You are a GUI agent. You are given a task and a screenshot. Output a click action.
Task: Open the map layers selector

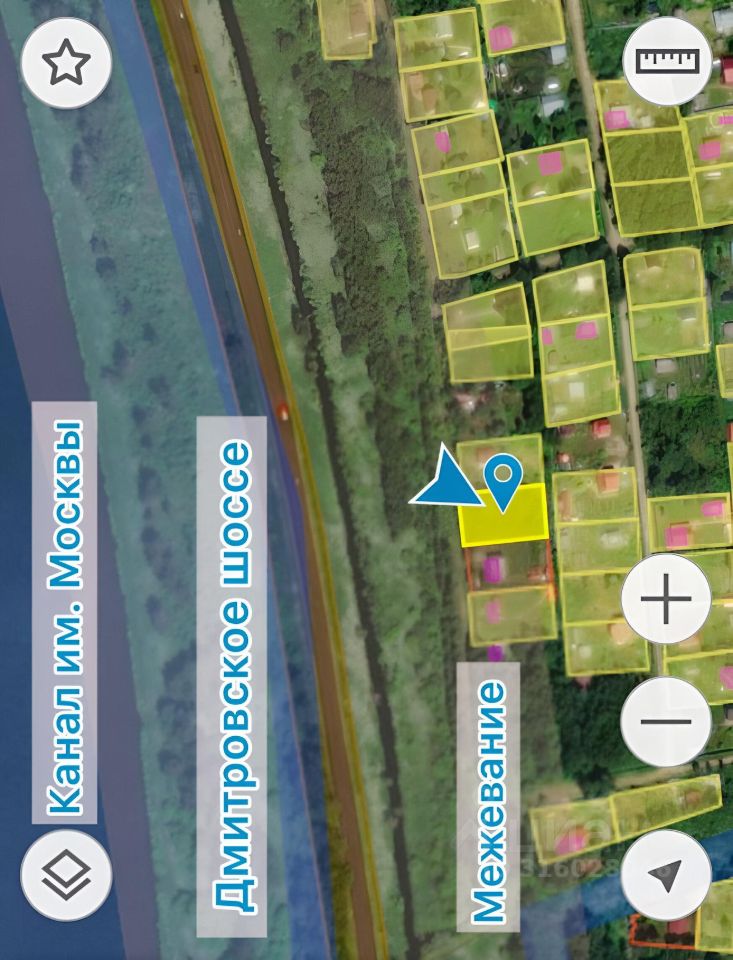(66, 875)
